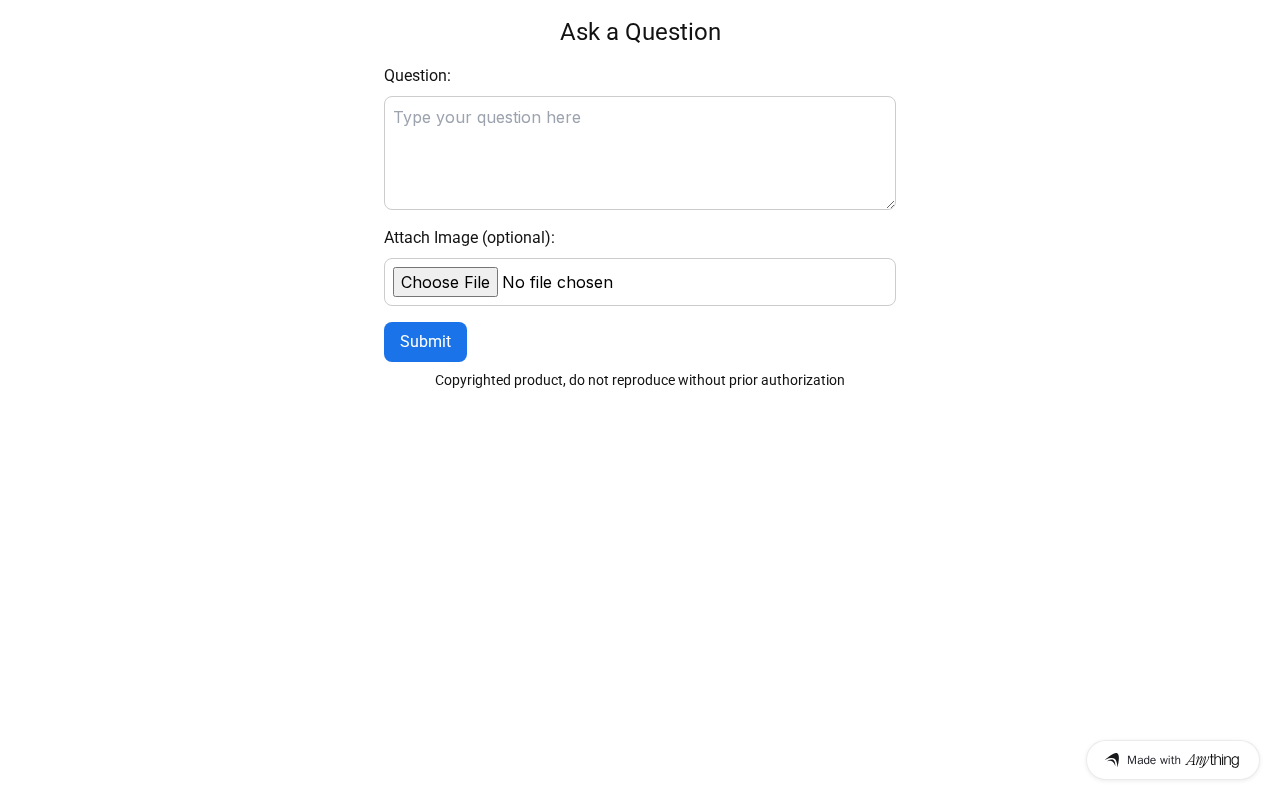Focus the question text area
Screen dimensions: 1280x800
(x=639, y=153)
